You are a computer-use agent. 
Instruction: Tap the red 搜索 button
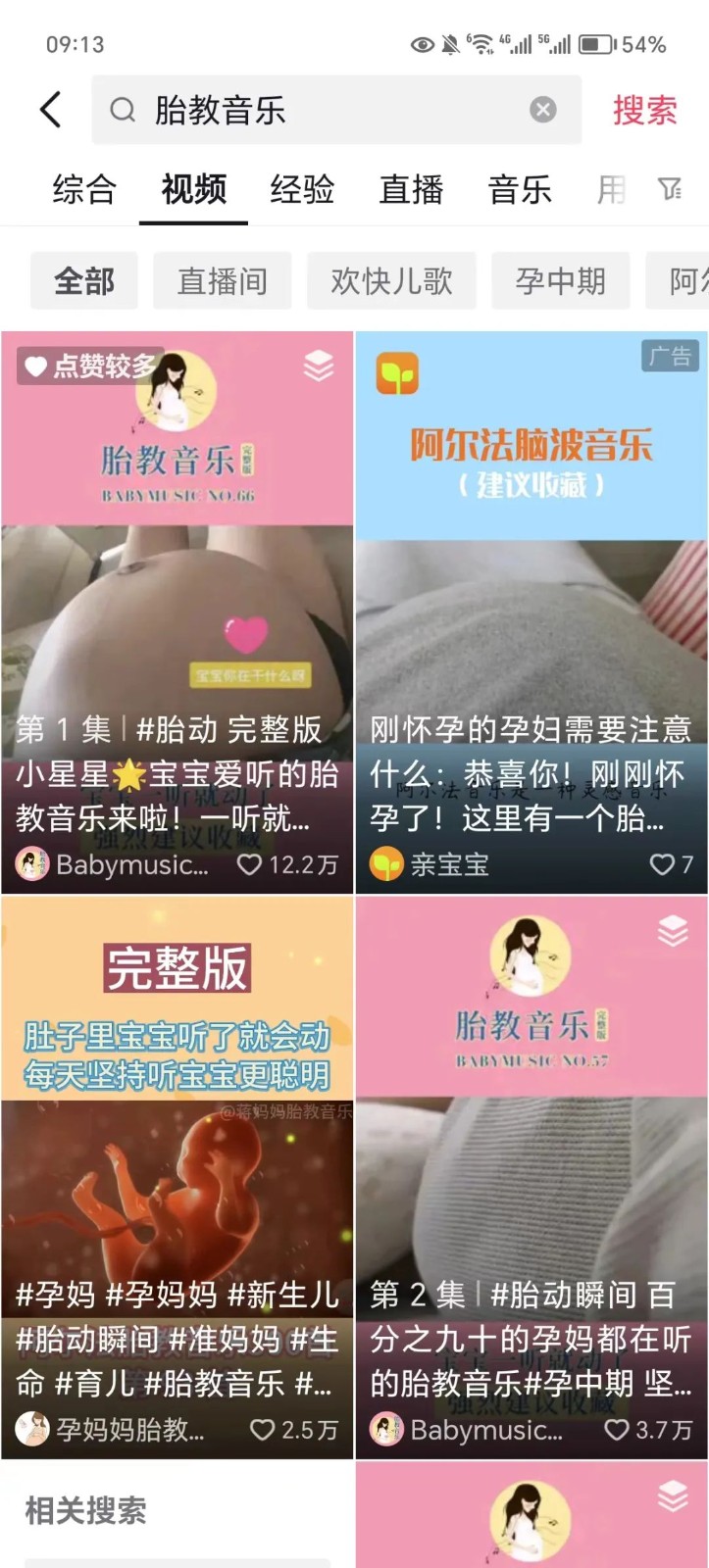pyautogui.click(x=644, y=110)
